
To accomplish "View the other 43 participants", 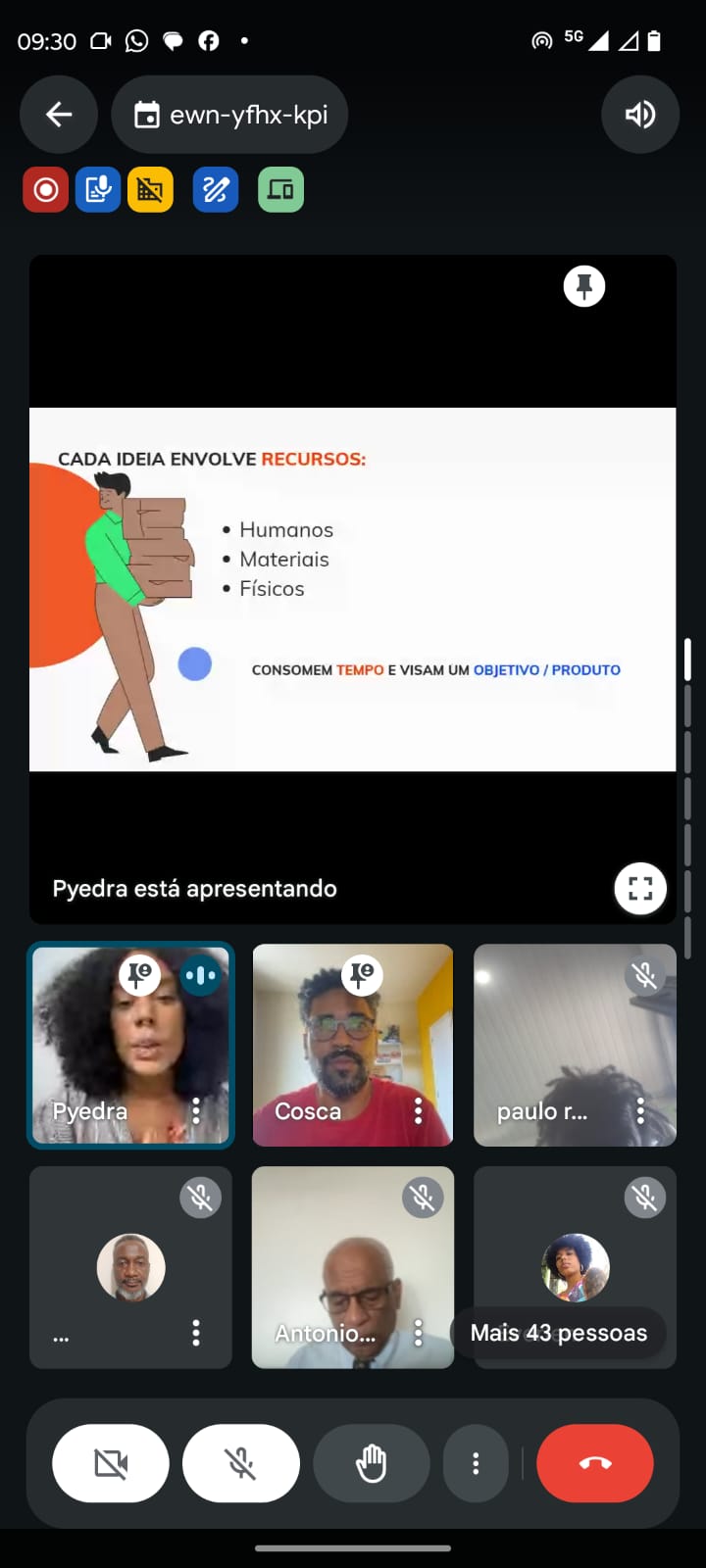I will (x=559, y=1333).
